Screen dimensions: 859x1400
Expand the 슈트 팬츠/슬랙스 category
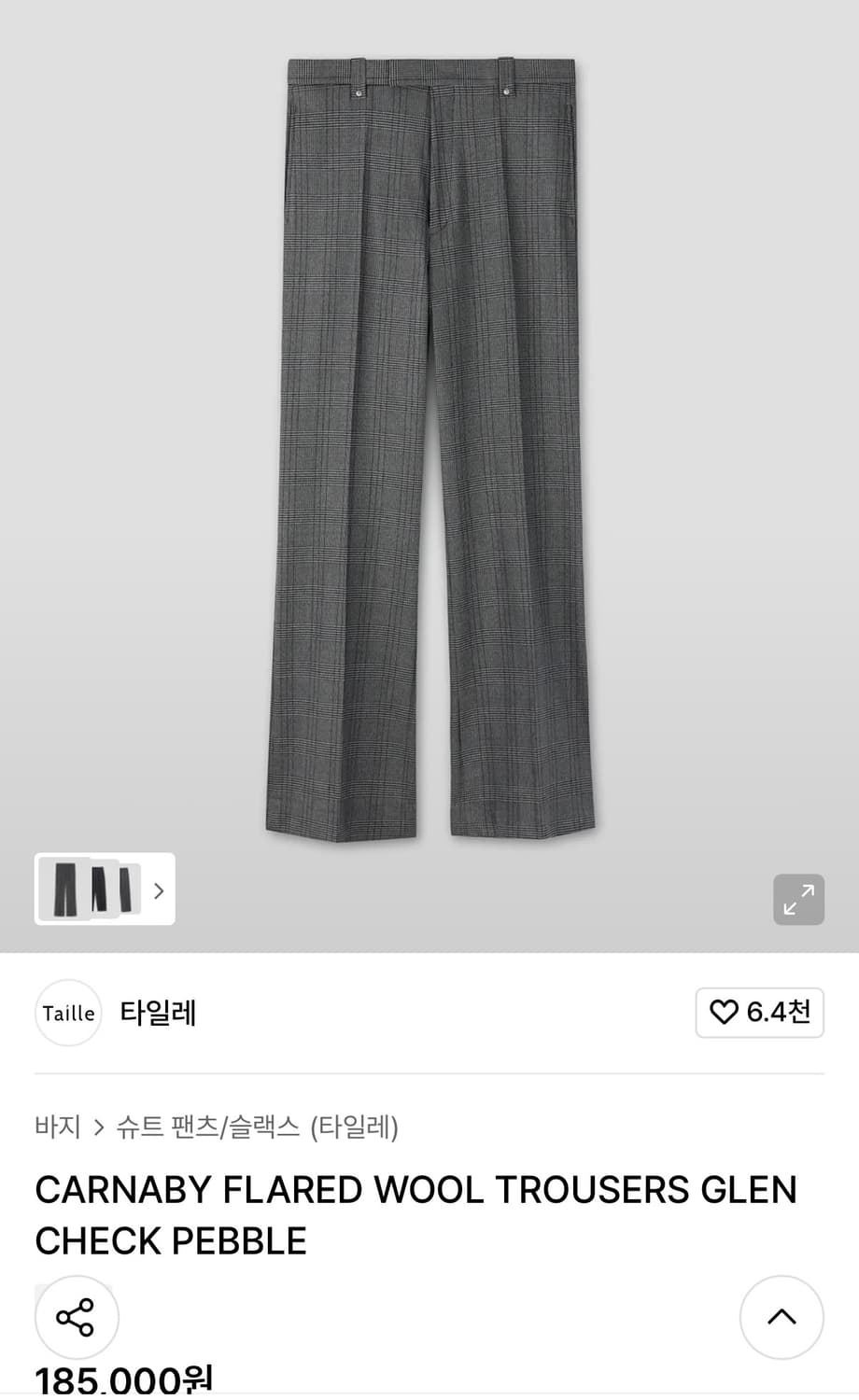(207, 1127)
